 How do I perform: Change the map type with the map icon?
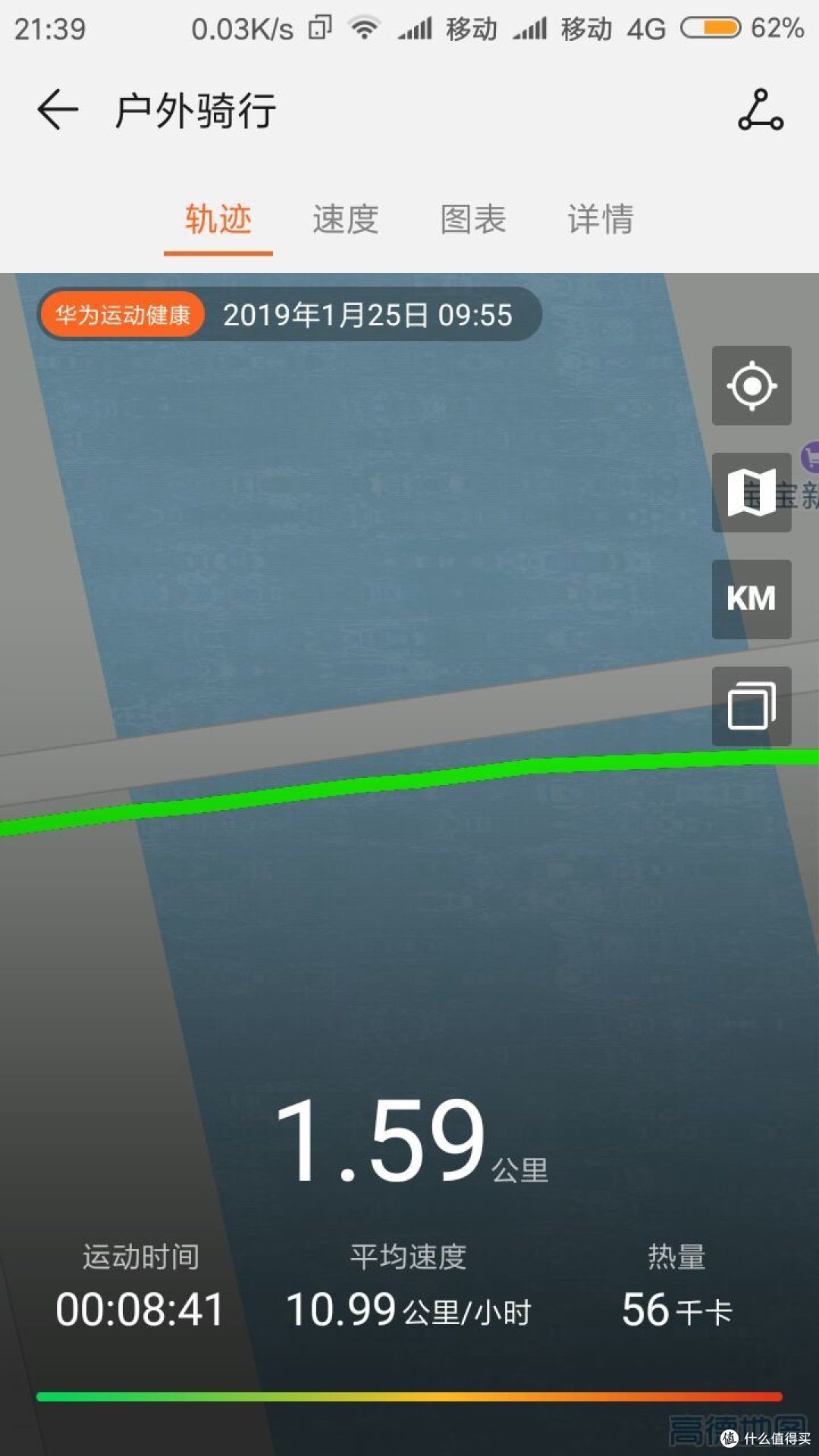click(752, 493)
